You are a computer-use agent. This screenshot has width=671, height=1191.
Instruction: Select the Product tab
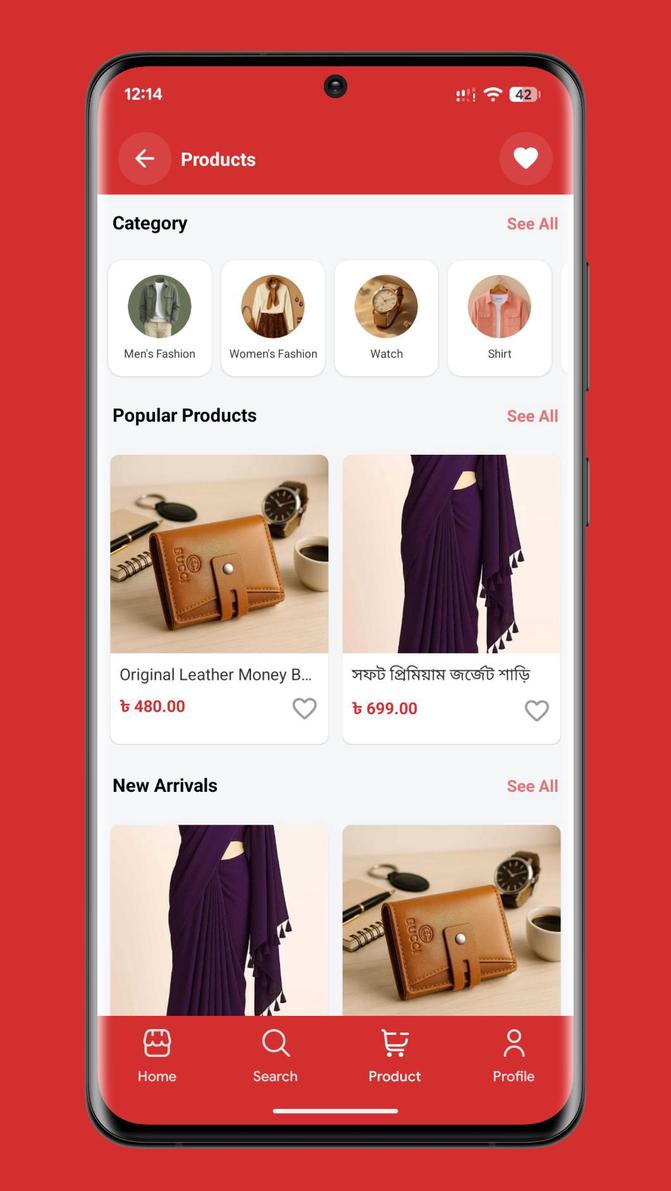coord(395,1056)
